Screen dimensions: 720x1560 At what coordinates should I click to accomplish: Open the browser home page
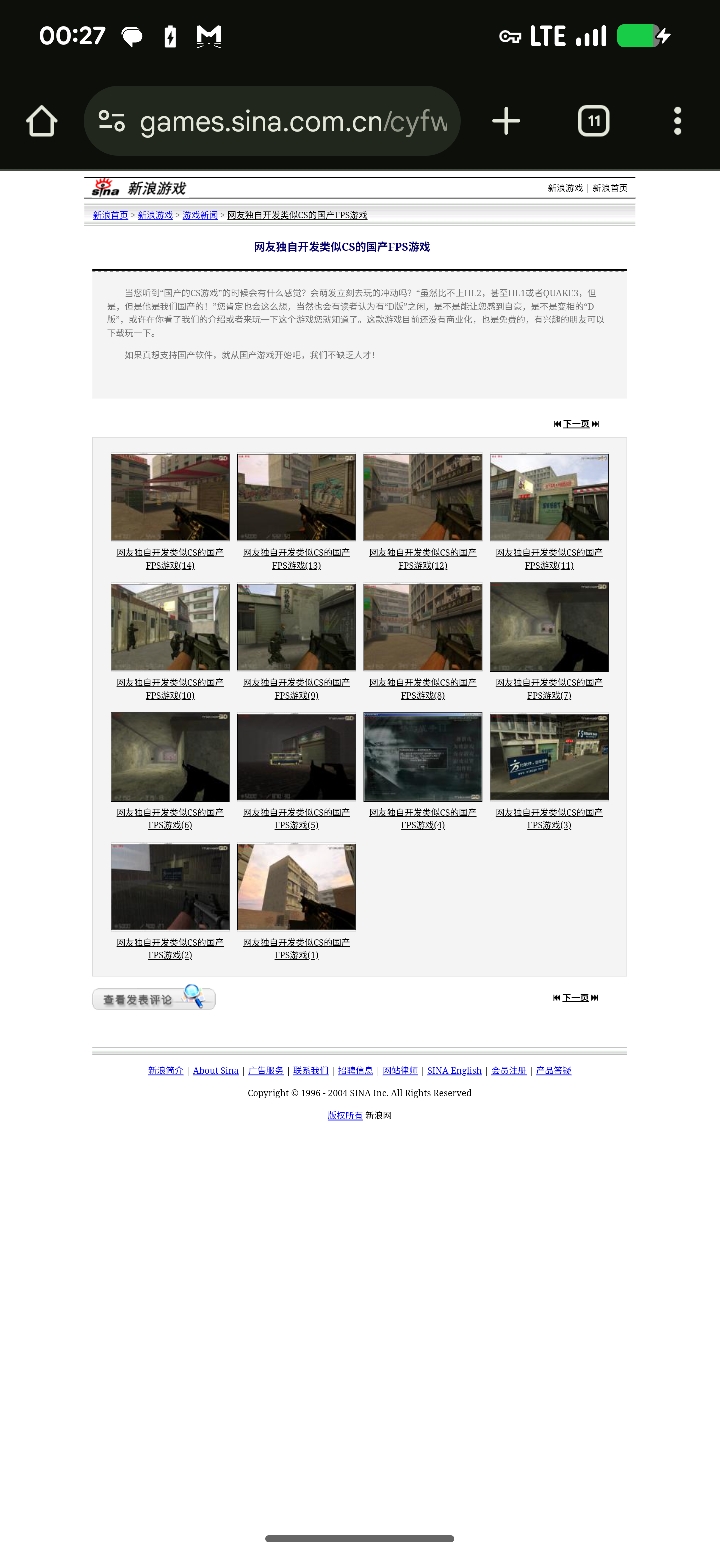tap(41, 122)
